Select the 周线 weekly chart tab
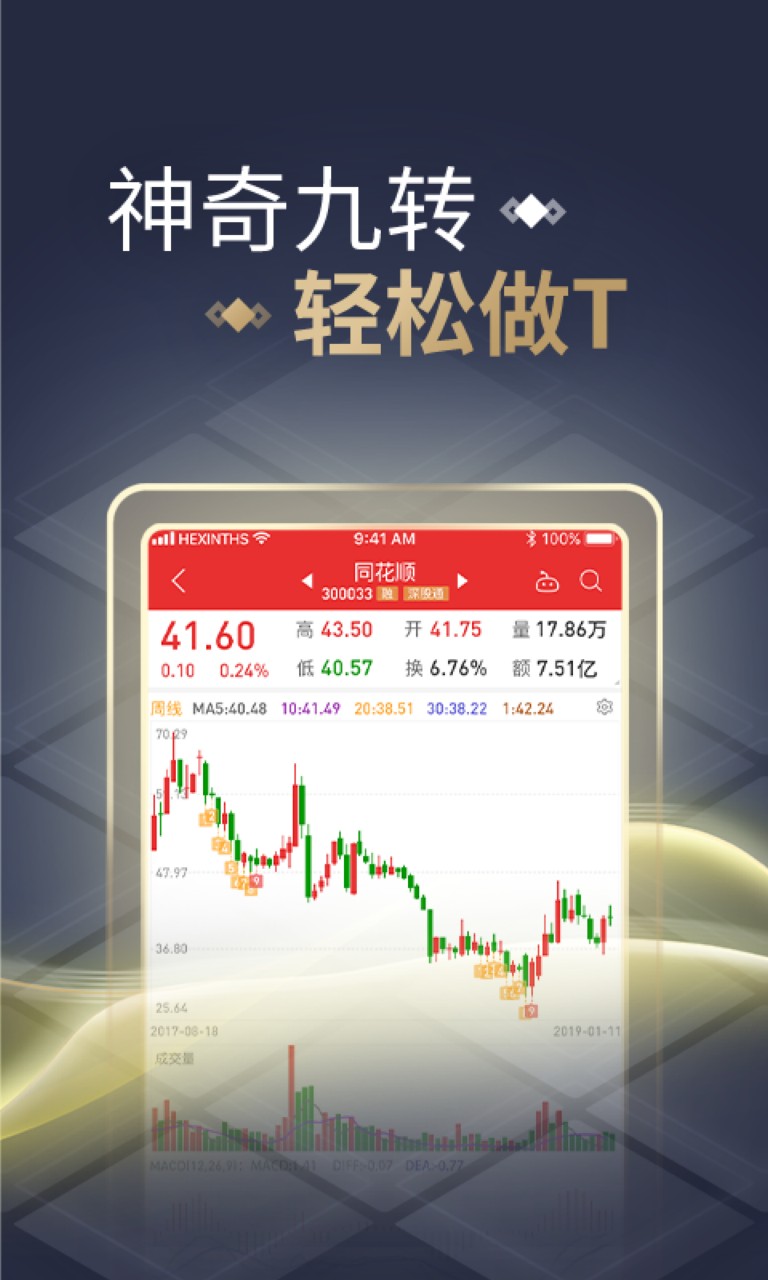Screen dimensions: 768x1280 (164, 709)
